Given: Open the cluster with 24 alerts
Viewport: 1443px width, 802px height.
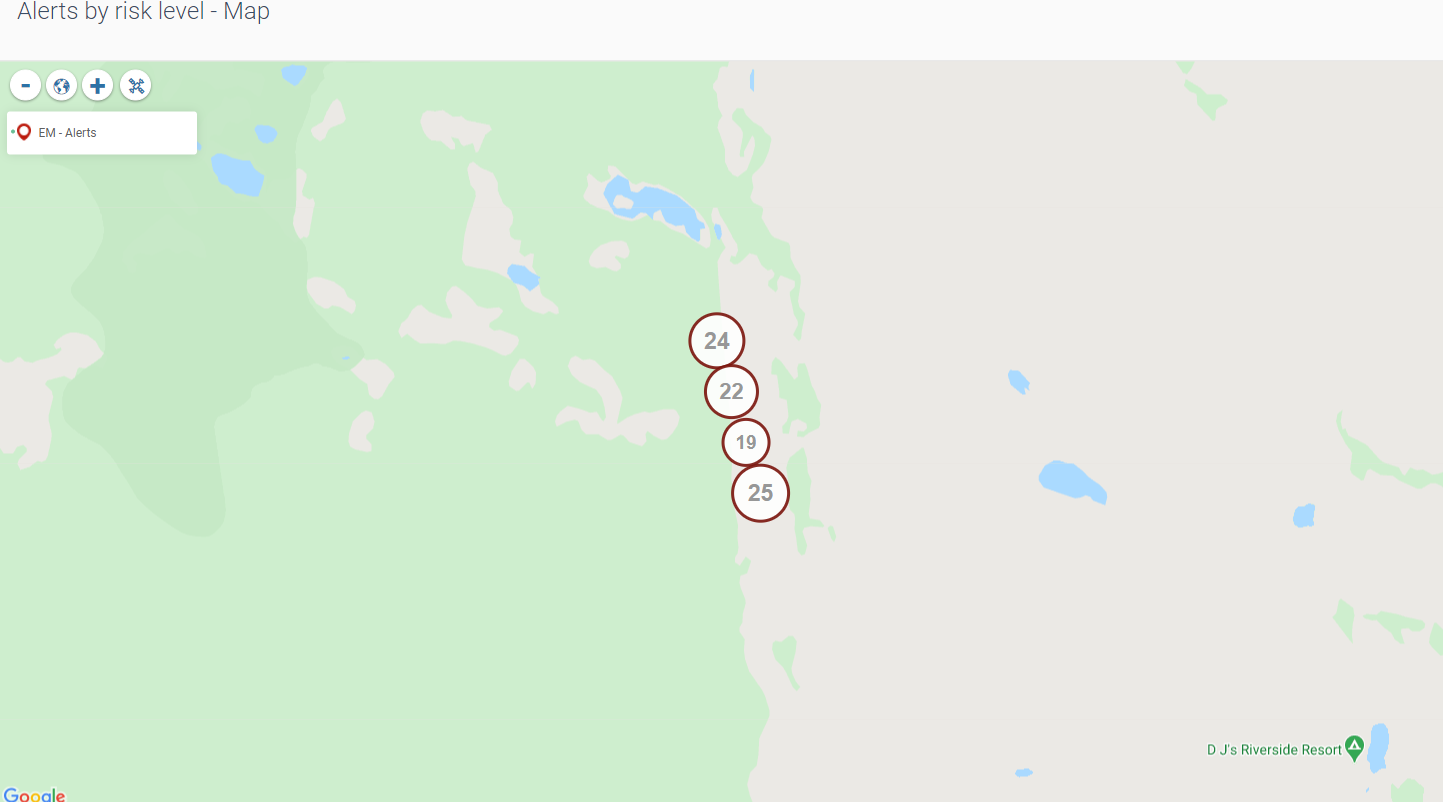Looking at the screenshot, I should point(717,341).
